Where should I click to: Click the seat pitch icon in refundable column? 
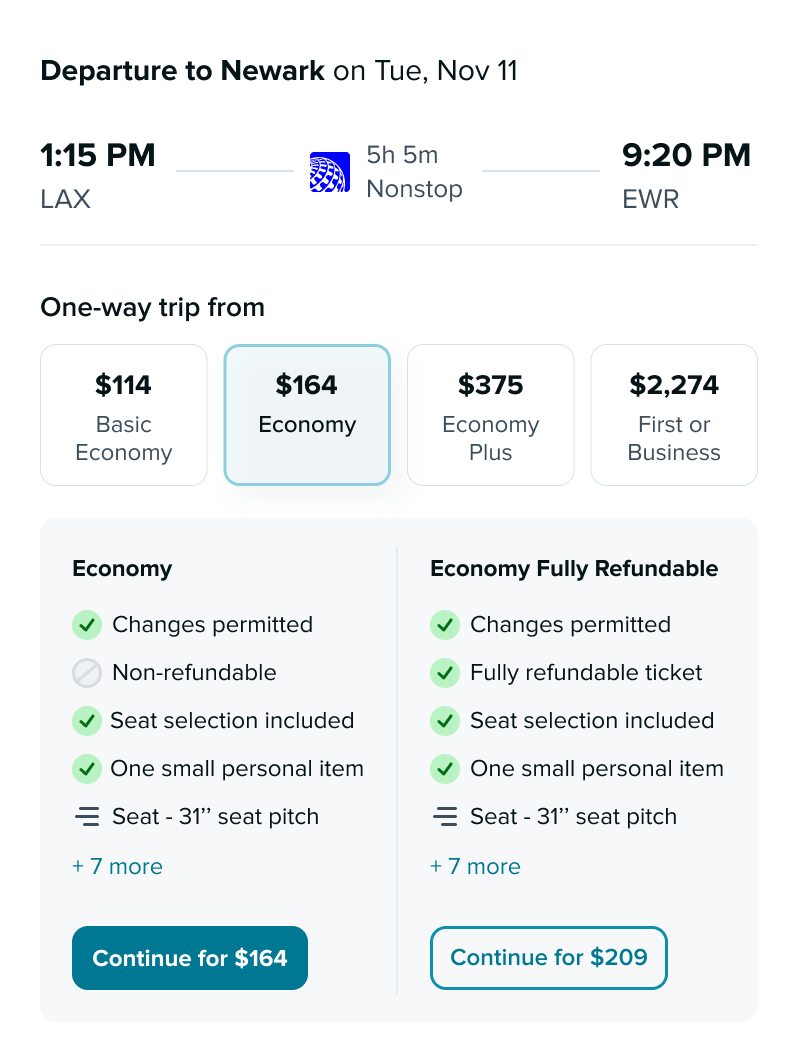click(445, 816)
